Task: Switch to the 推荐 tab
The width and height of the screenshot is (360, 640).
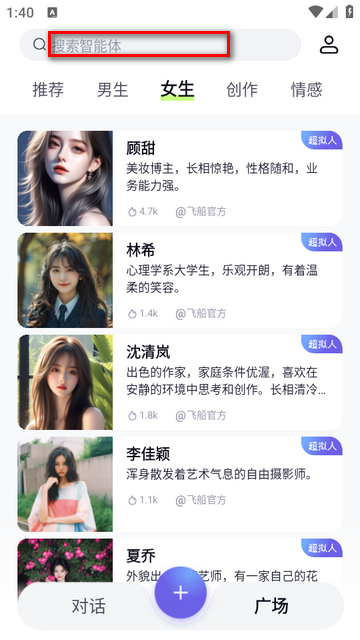Action: (x=48, y=89)
